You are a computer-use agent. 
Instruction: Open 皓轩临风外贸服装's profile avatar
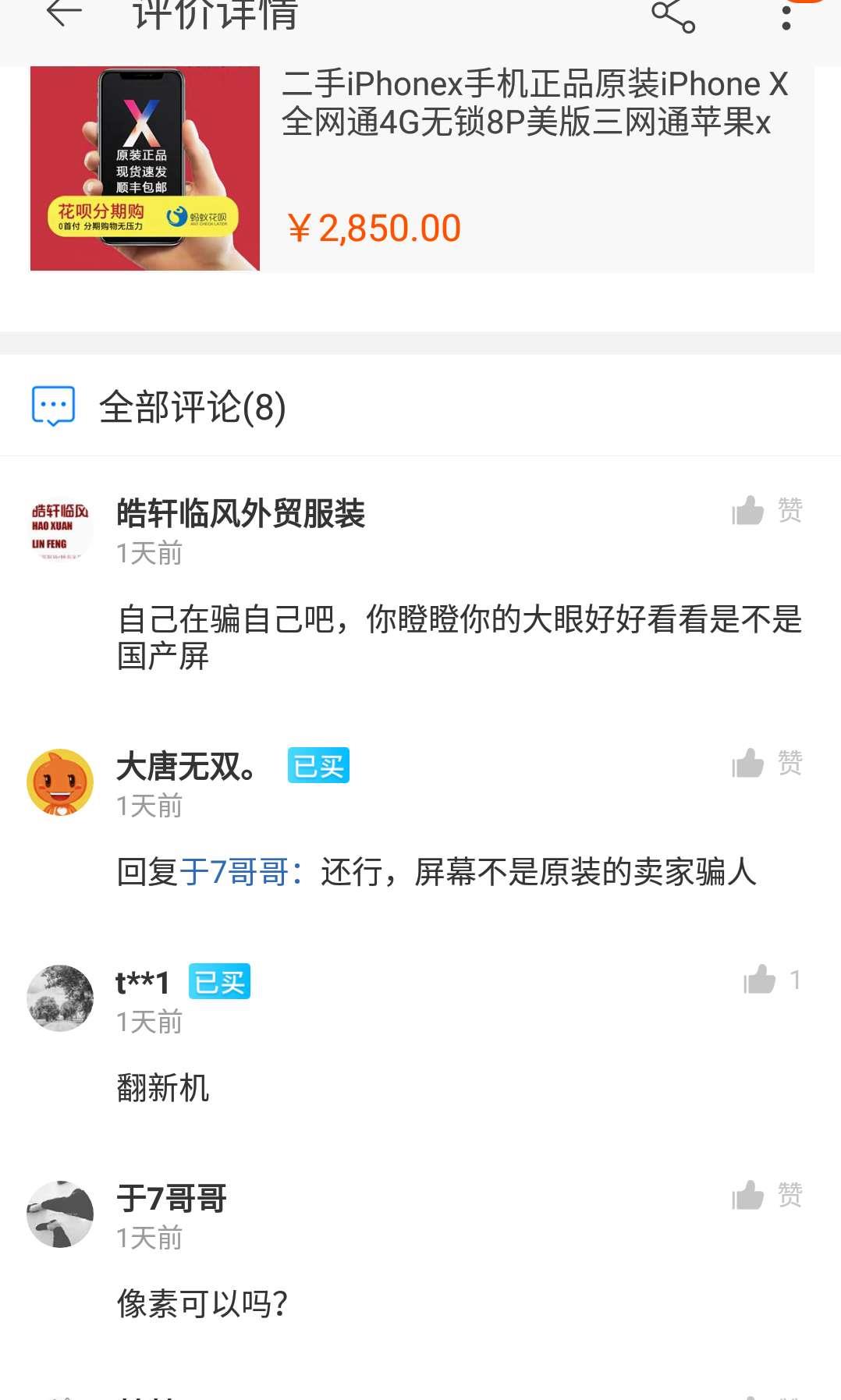pyautogui.click(x=60, y=529)
